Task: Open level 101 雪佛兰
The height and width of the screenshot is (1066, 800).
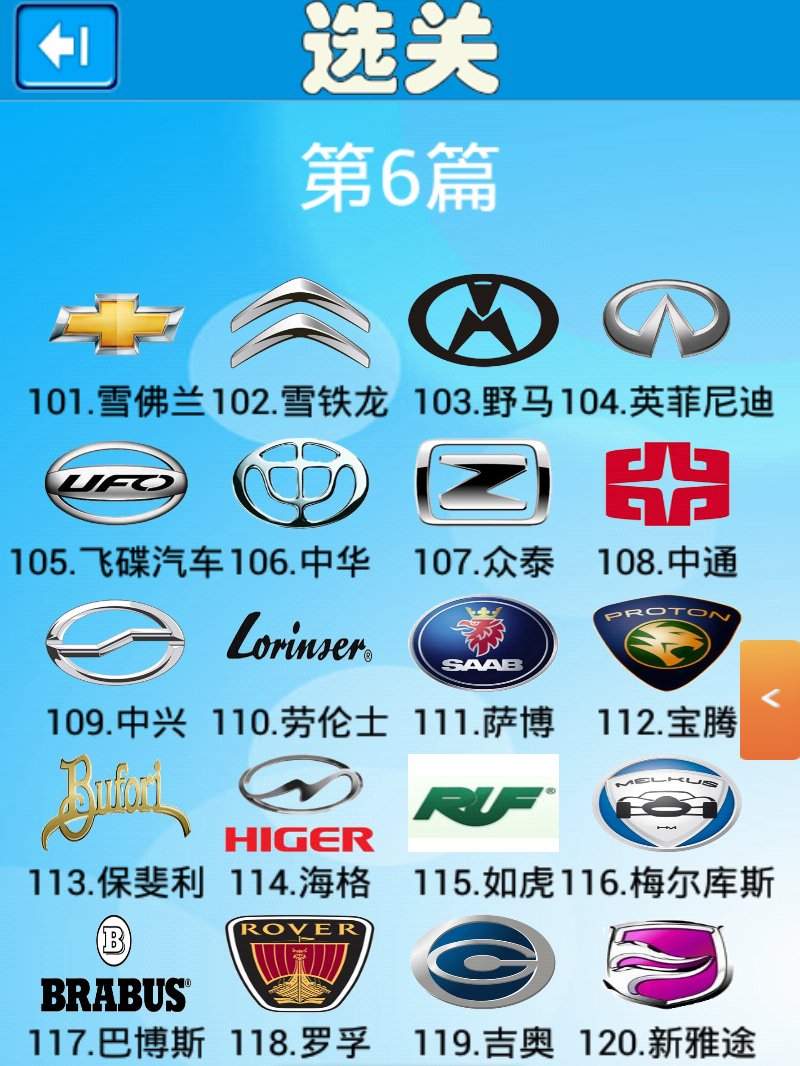Action: tap(116, 323)
